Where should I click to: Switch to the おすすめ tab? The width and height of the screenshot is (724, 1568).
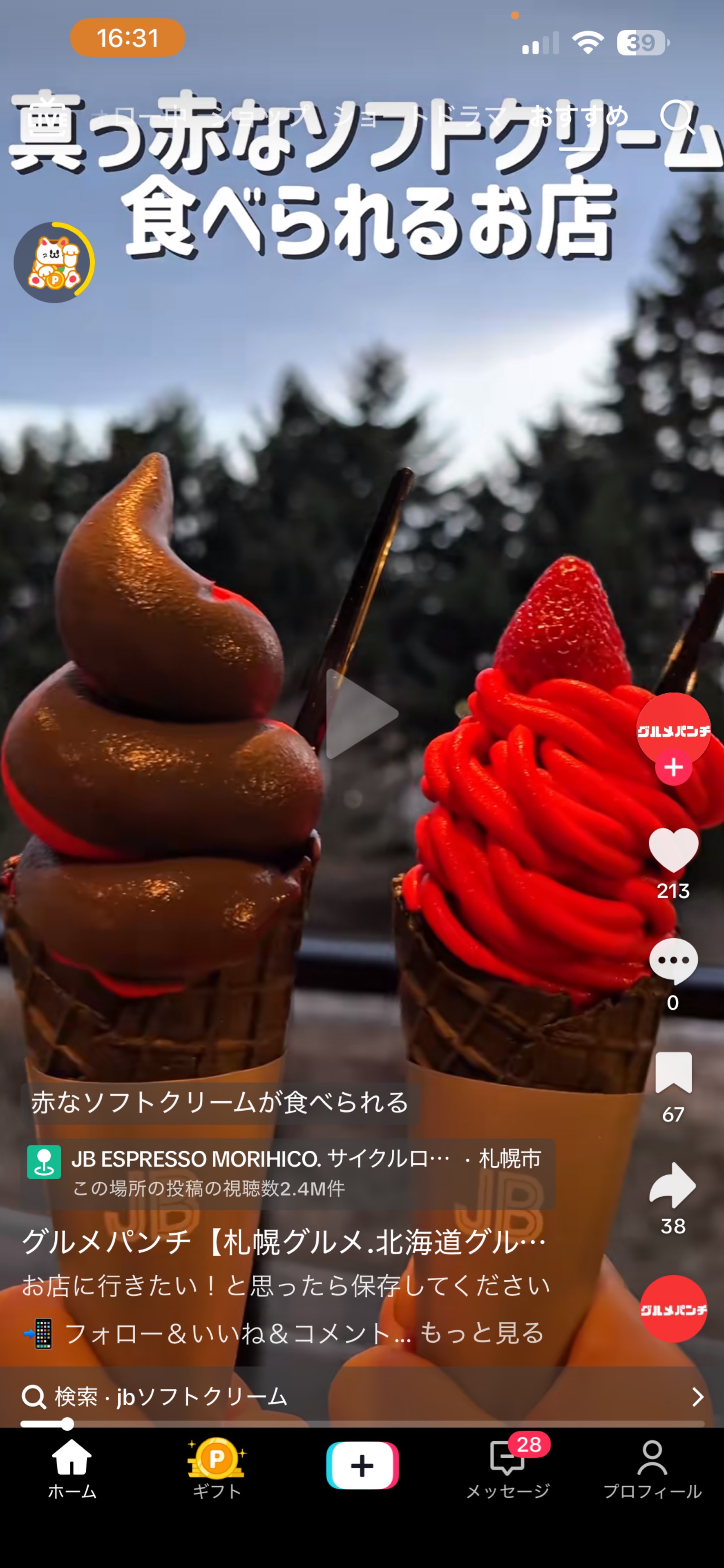[578, 116]
